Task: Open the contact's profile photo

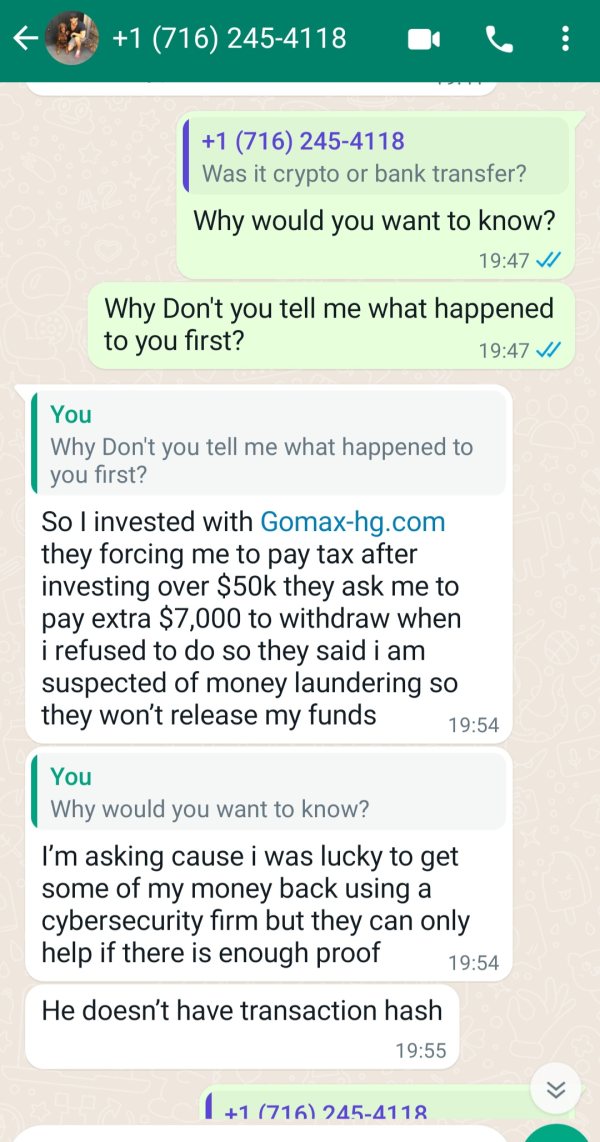Action: coord(72,39)
